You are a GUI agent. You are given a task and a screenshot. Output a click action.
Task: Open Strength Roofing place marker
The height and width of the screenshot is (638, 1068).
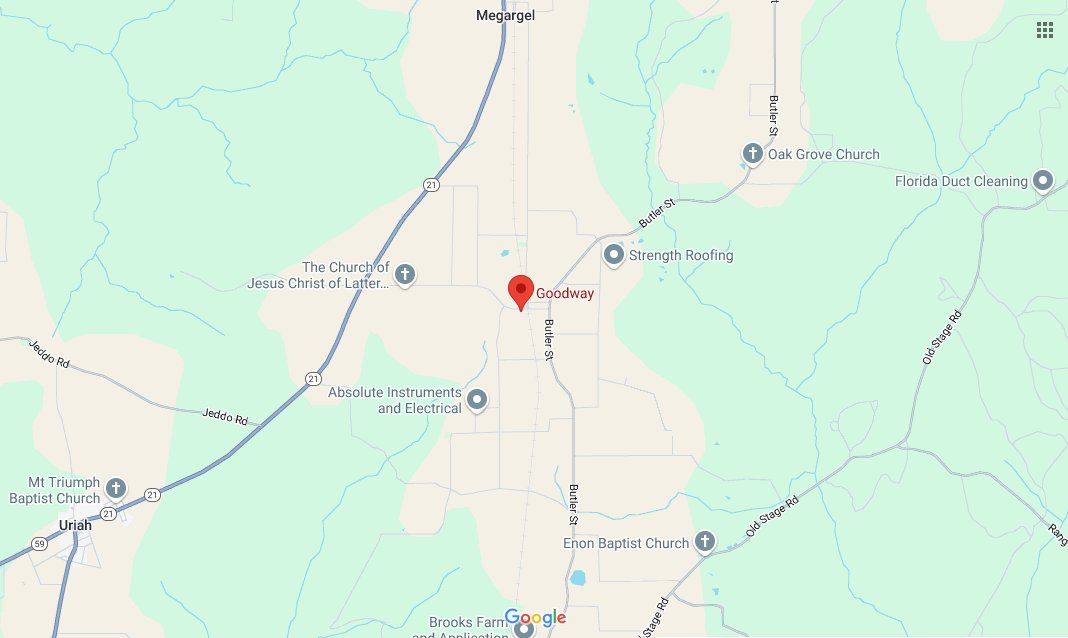614,255
